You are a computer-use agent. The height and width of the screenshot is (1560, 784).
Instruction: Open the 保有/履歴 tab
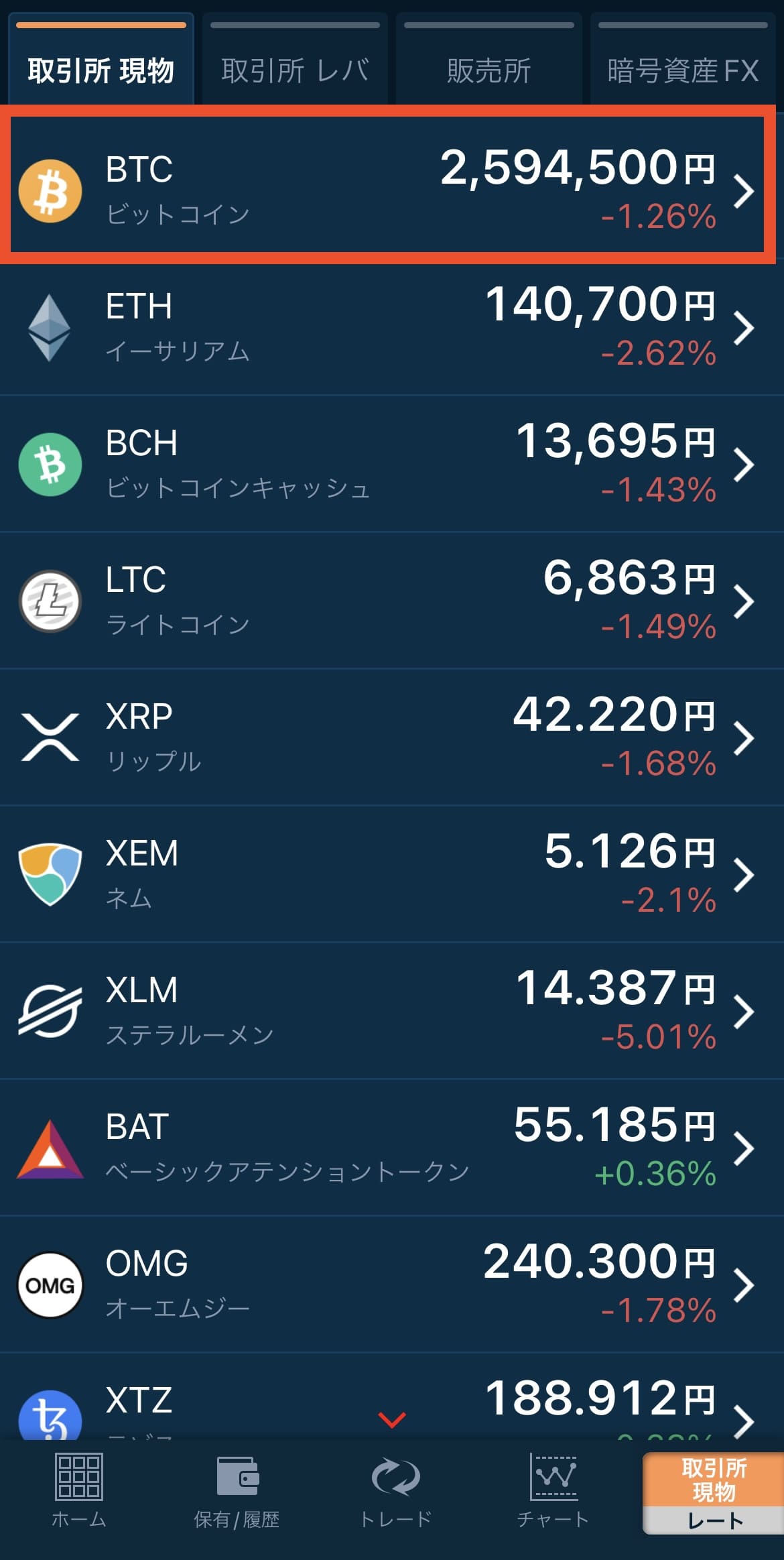237,1491
